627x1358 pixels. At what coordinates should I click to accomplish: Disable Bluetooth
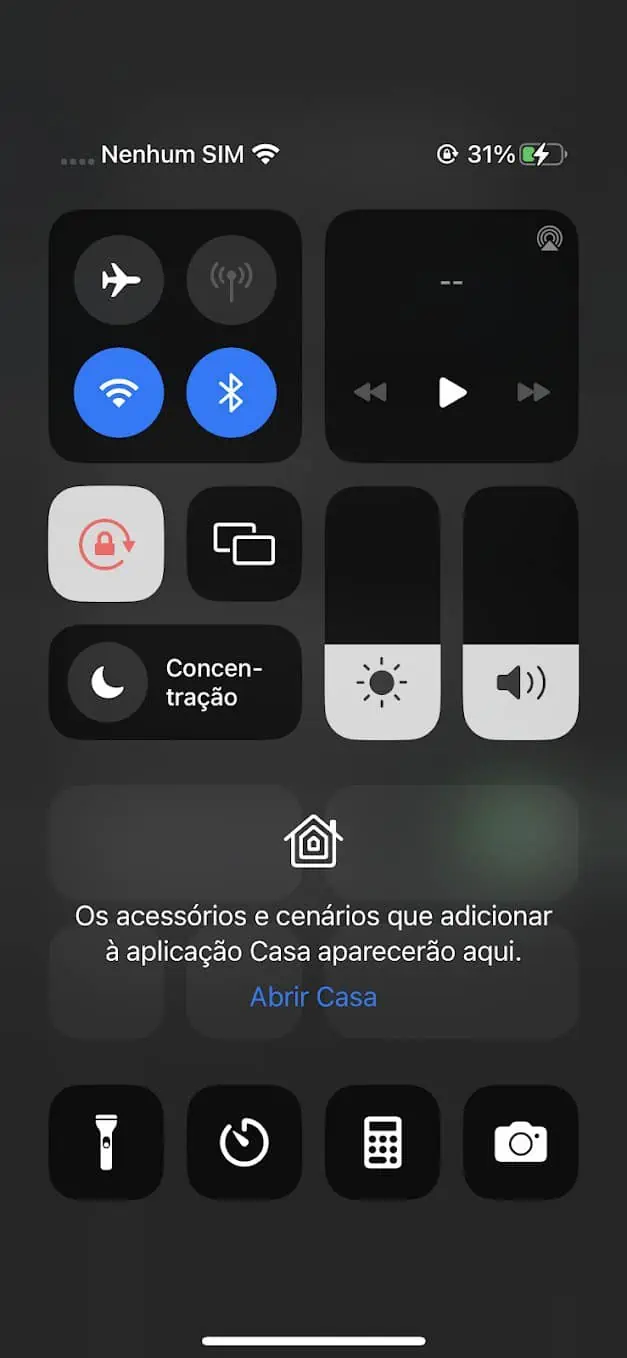[231, 393]
